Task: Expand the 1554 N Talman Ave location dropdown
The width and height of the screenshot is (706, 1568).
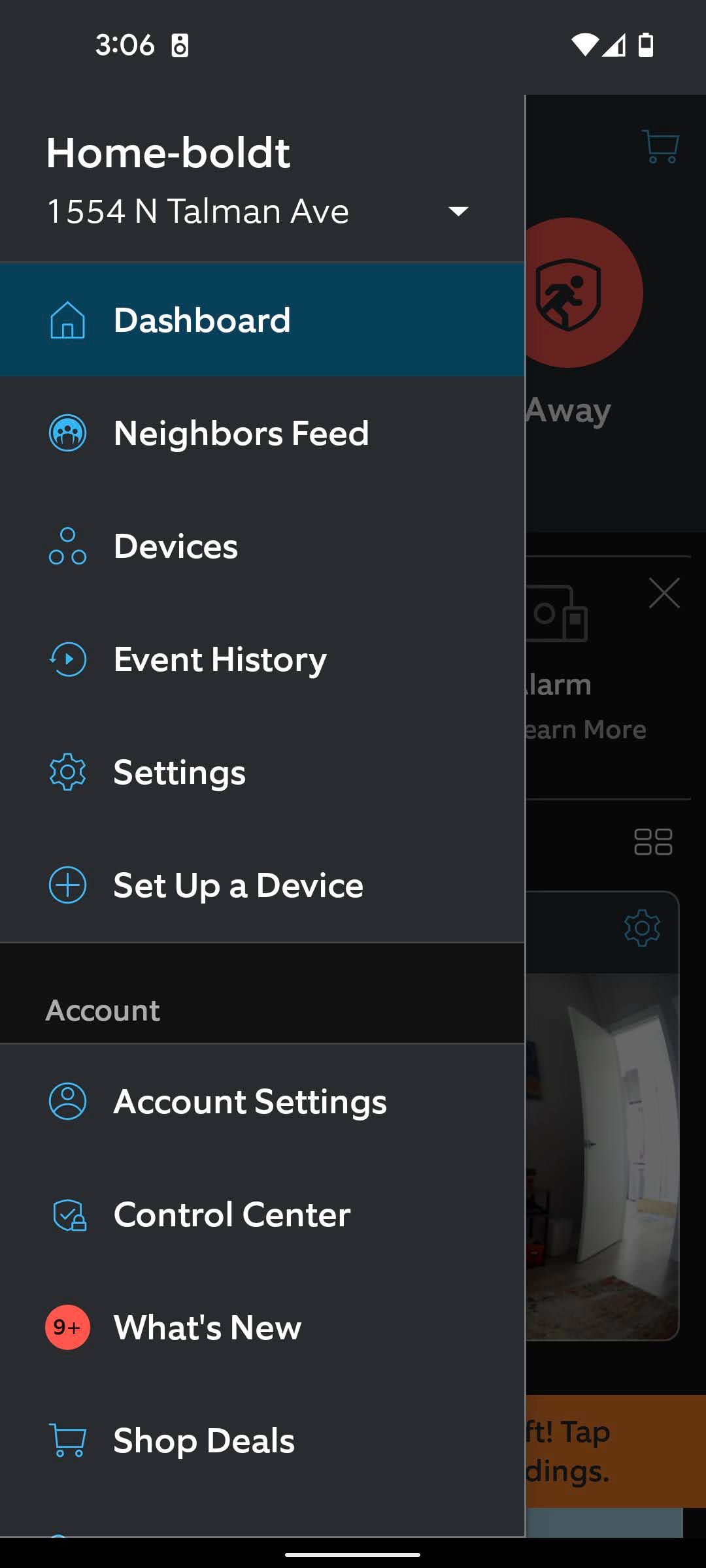Action: coord(458,211)
